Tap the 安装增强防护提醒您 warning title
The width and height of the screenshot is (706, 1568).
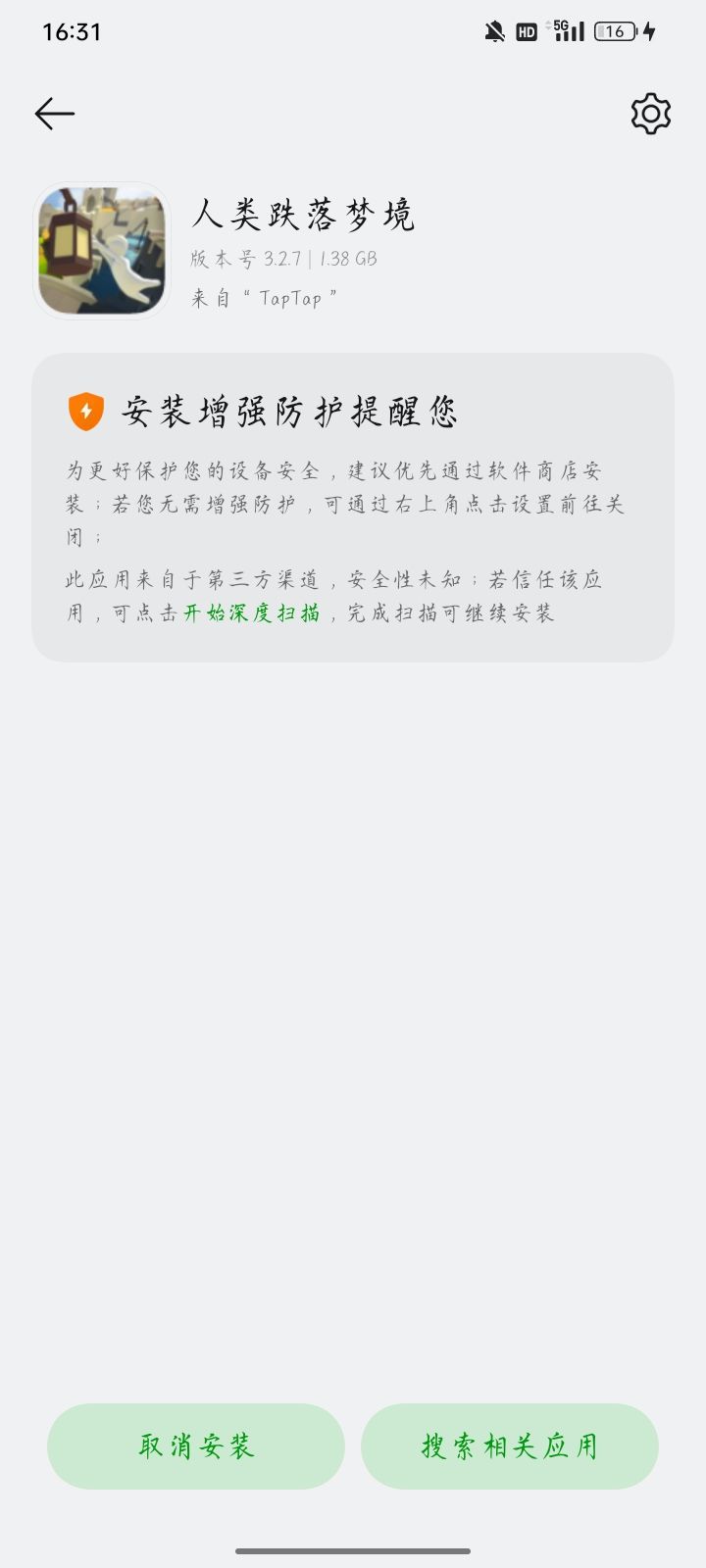click(x=289, y=412)
